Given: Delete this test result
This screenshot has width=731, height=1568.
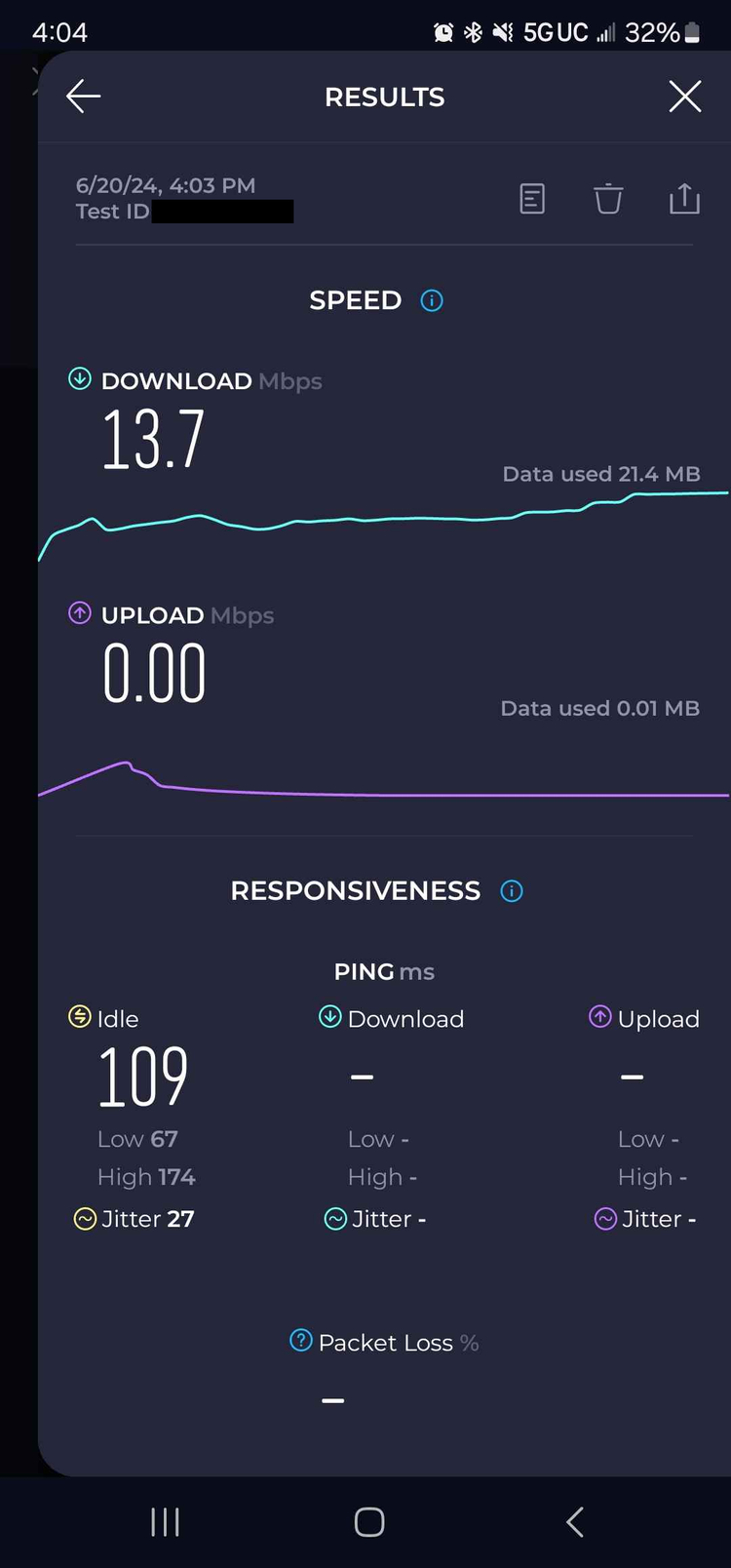Looking at the screenshot, I should 608,199.
